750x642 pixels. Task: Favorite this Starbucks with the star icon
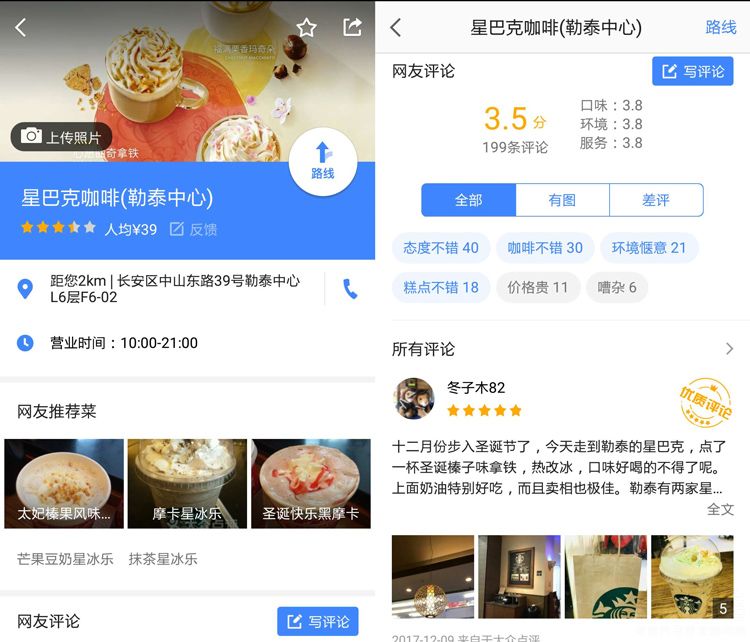306,28
